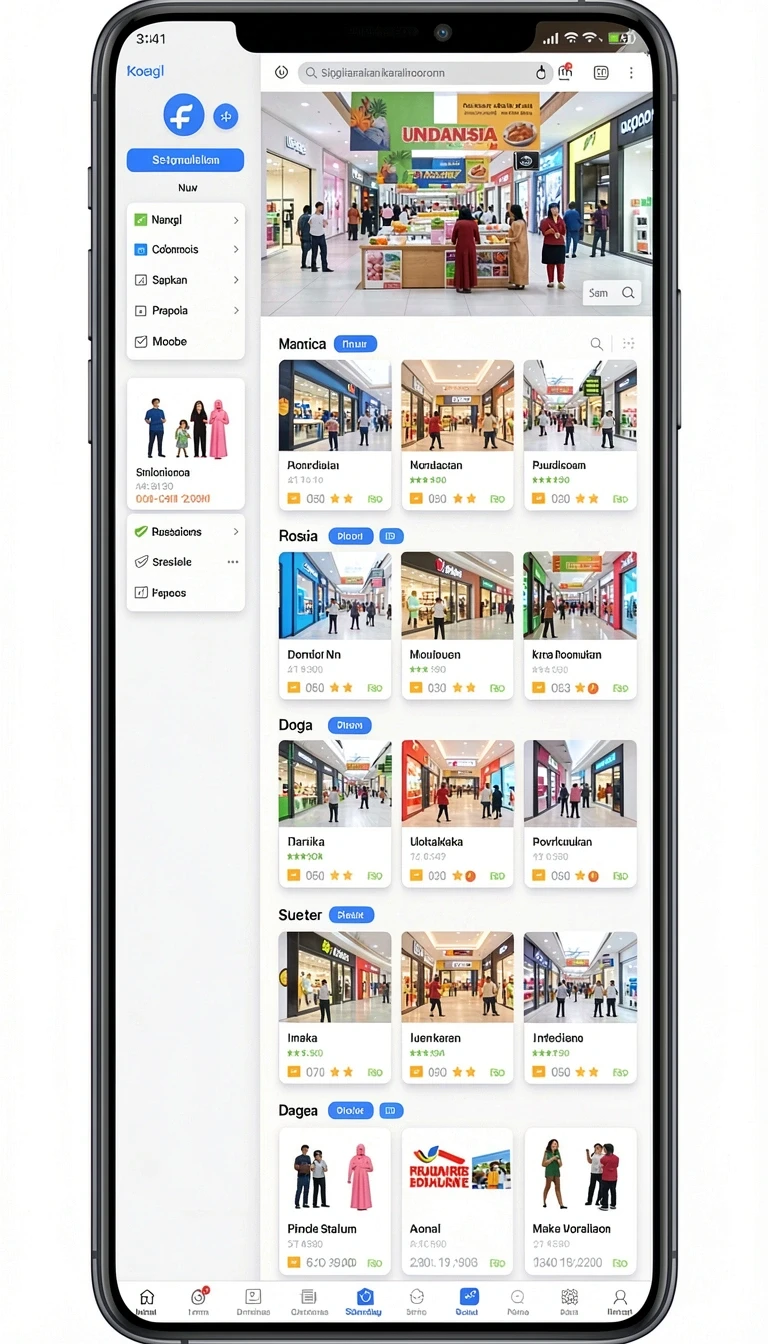
Task: Open the Pinde Stalum card
Action: (x=335, y=1201)
